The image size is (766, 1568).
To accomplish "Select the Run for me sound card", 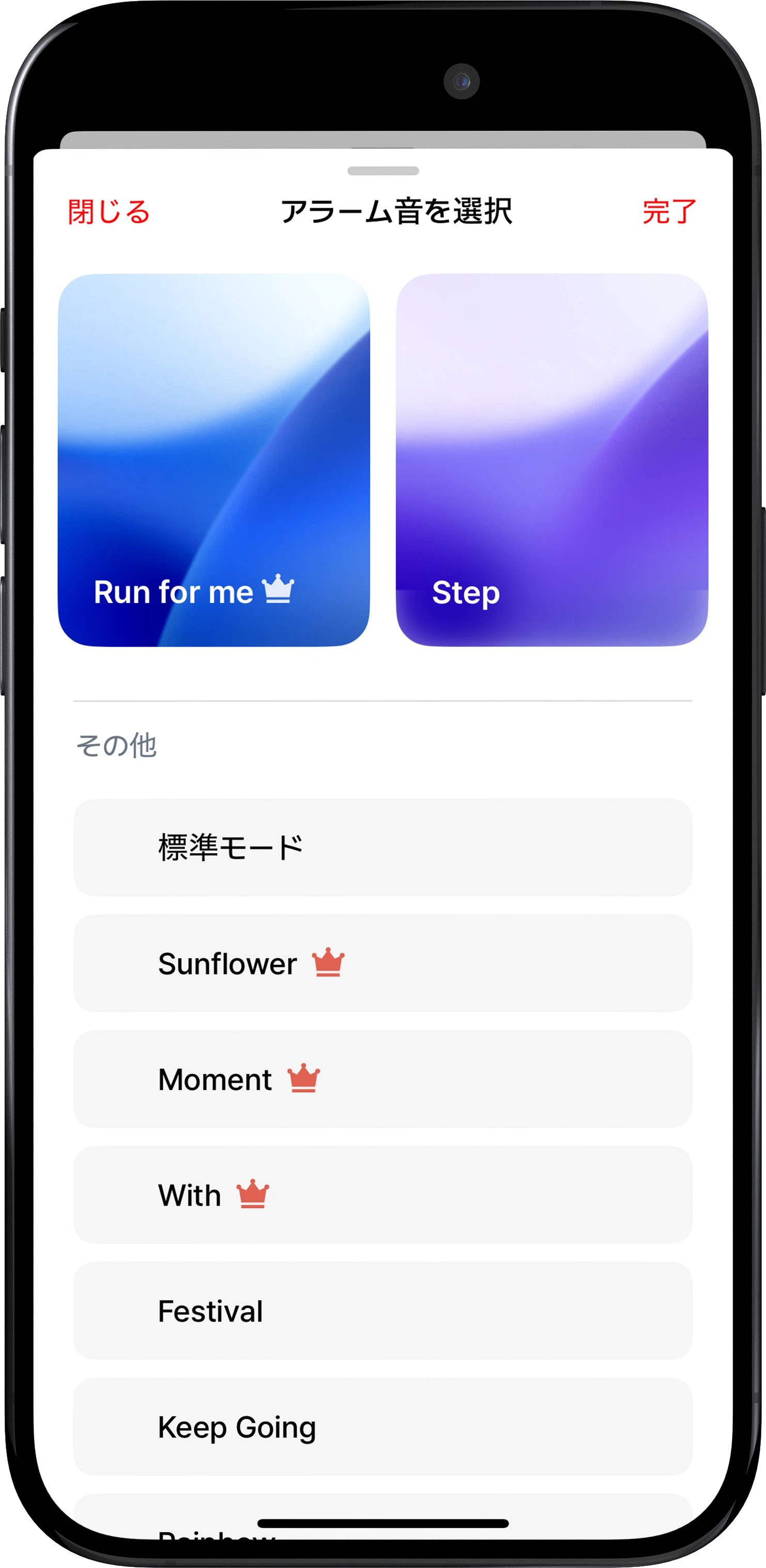I will tap(213, 460).
